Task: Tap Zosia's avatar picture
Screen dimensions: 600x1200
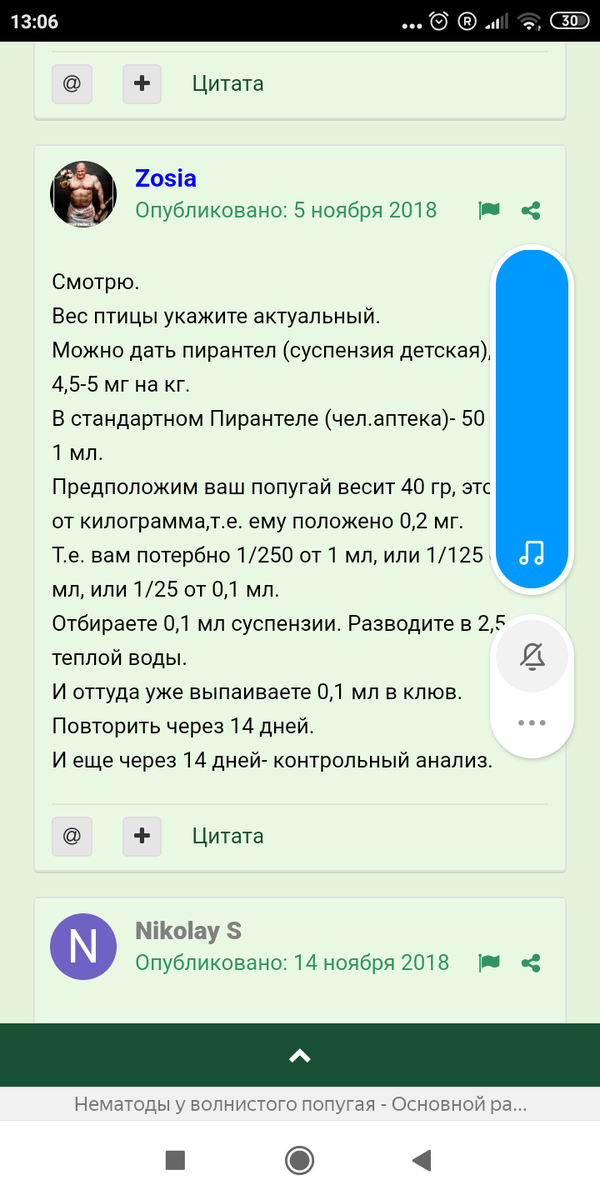Action: pos(83,193)
